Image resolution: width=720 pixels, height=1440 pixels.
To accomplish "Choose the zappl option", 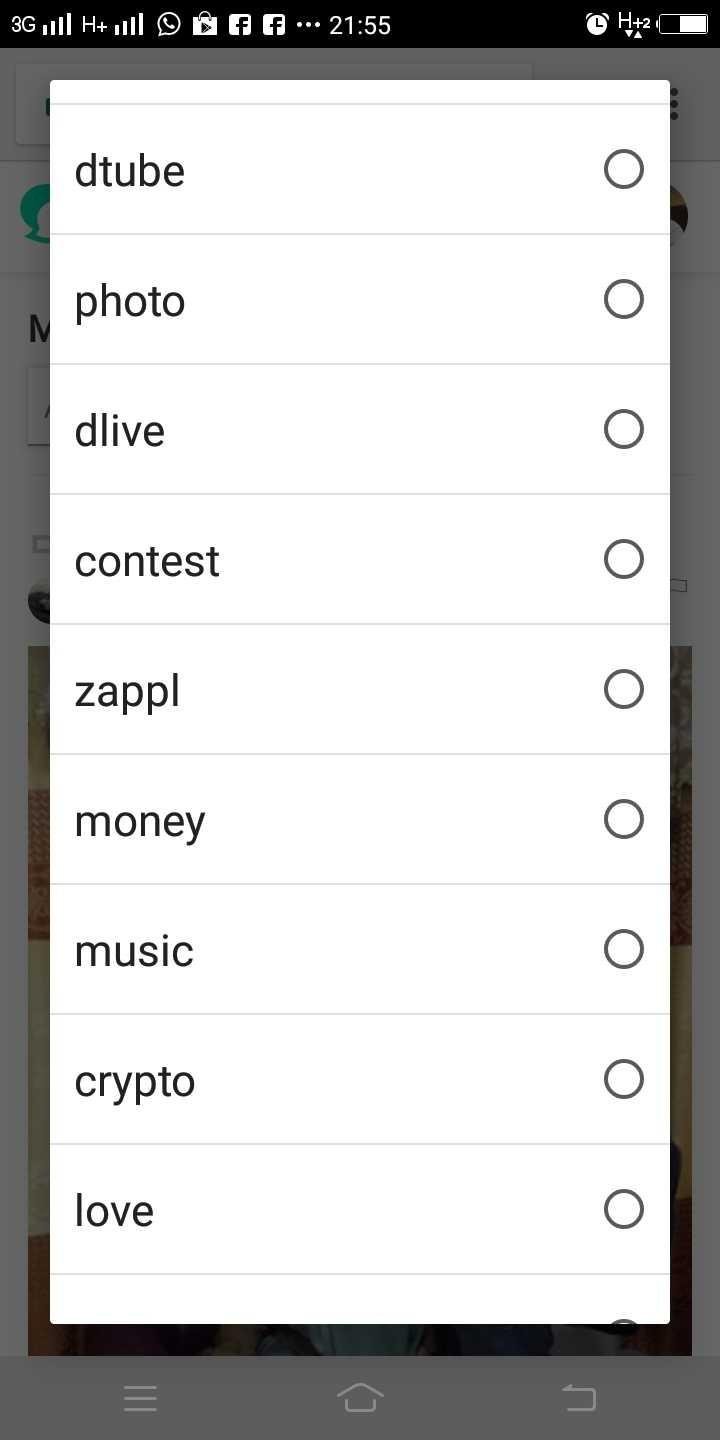I will click(x=360, y=690).
